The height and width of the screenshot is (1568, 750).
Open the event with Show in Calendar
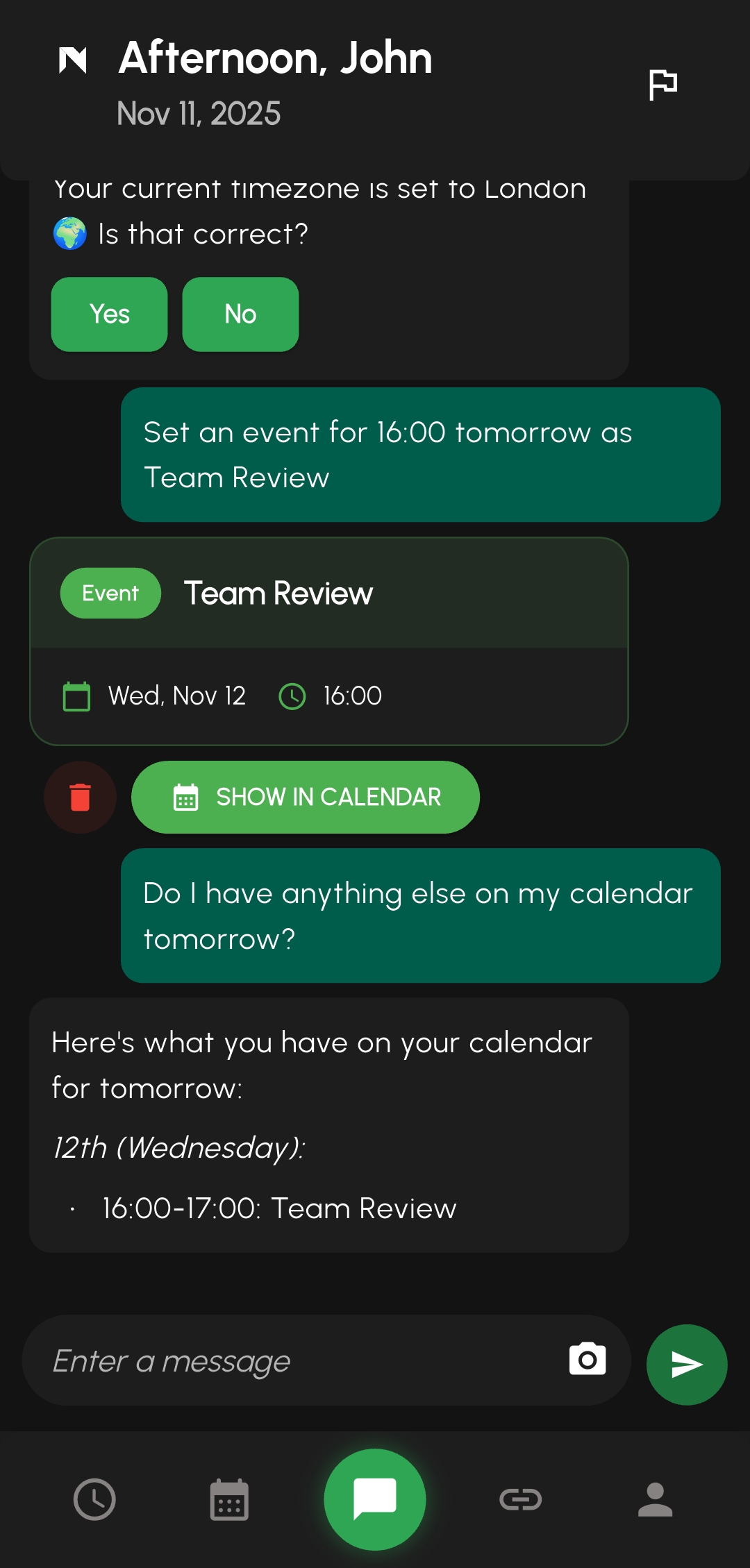(306, 797)
